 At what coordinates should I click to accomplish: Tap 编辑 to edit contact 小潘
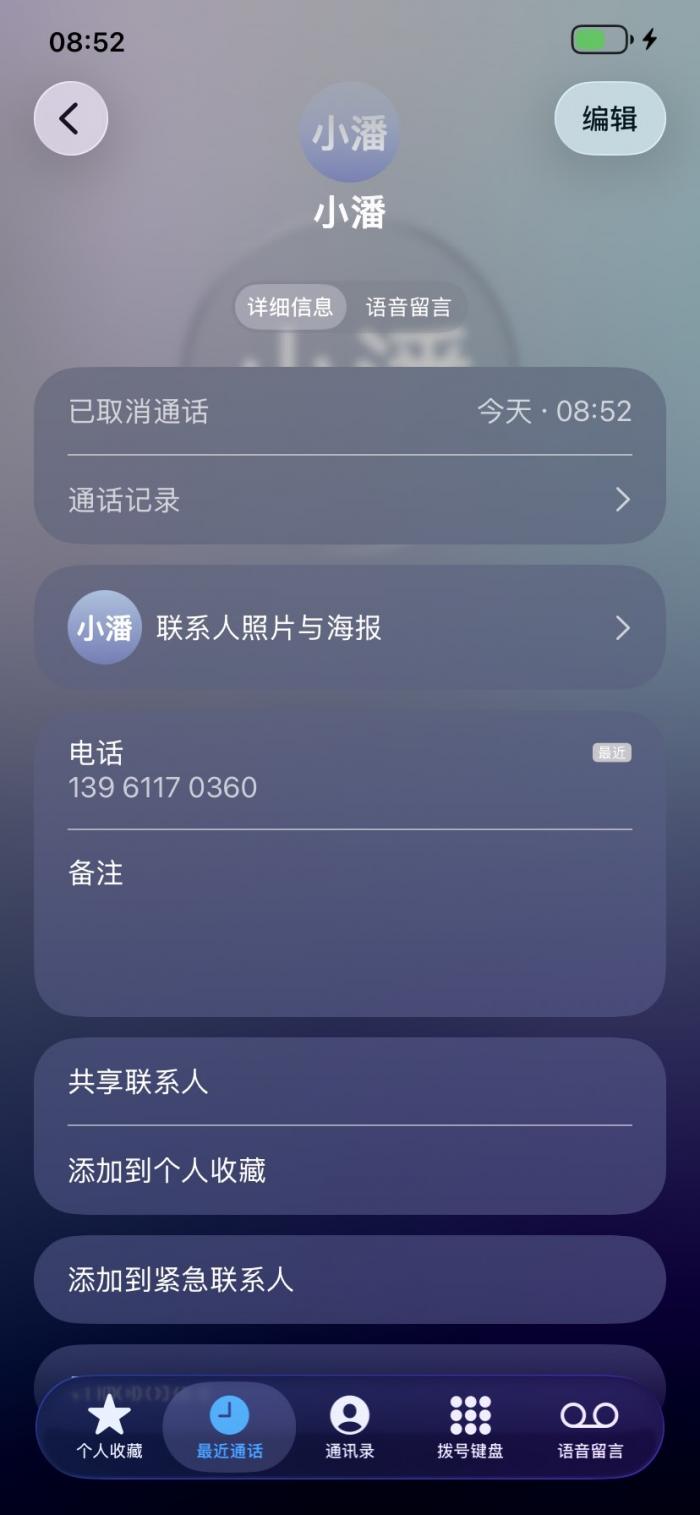pos(609,119)
